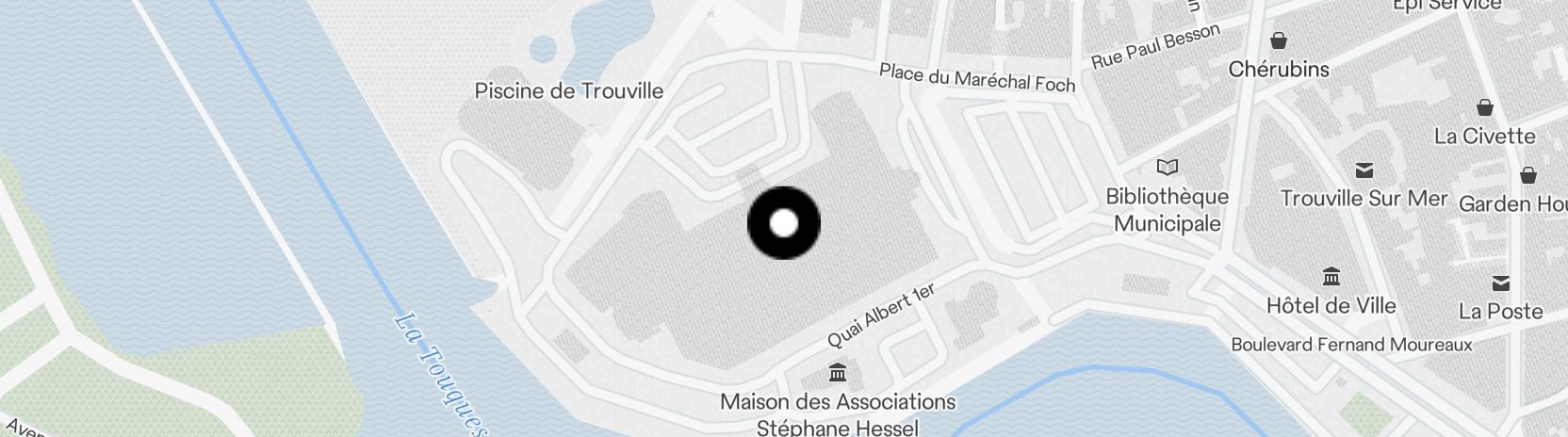The image size is (1568, 437).
Task: Select the La Poste place marker
Action: [x=1501, y=283]
